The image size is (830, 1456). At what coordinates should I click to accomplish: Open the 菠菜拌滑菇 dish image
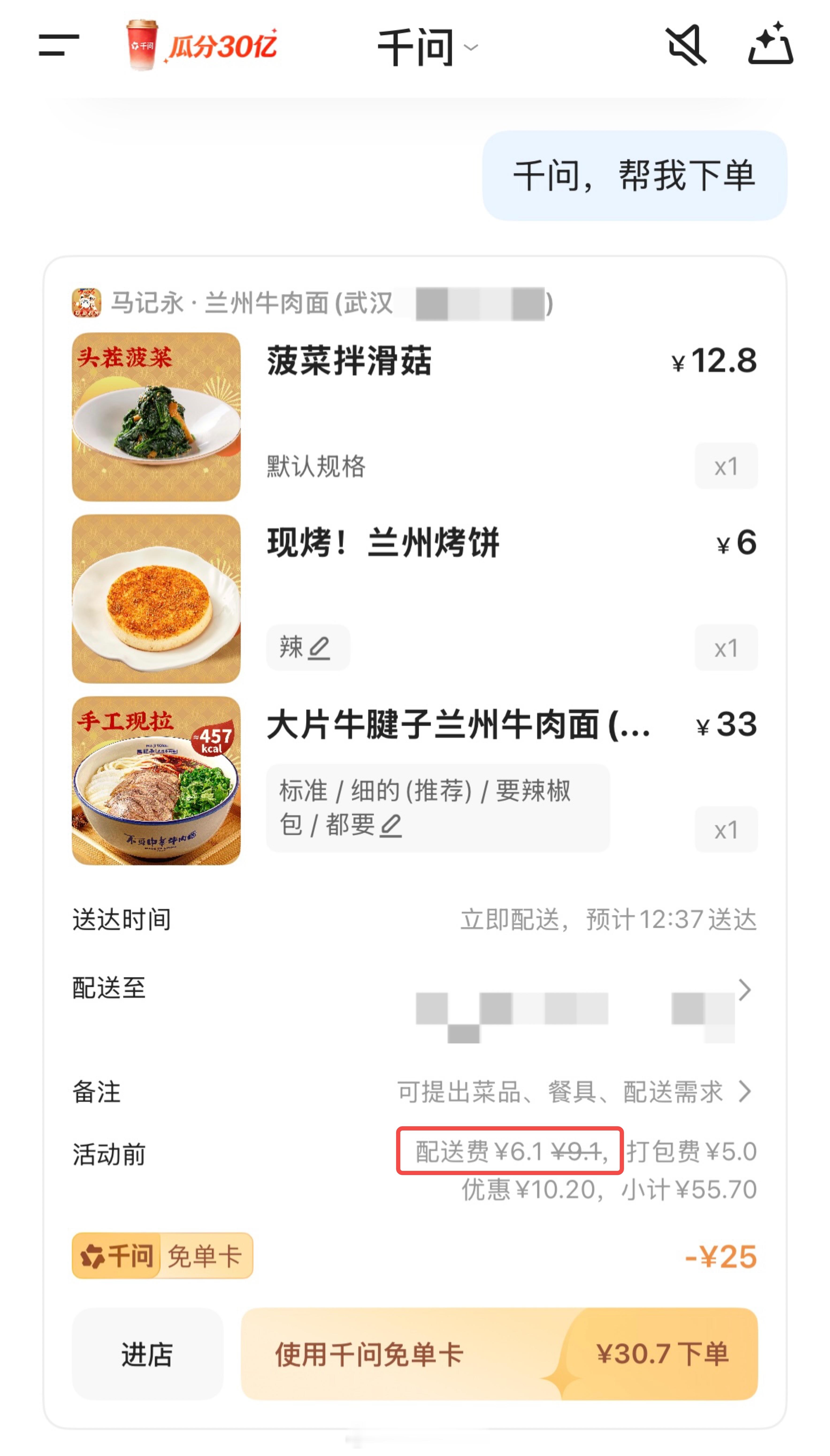point(156,417)
